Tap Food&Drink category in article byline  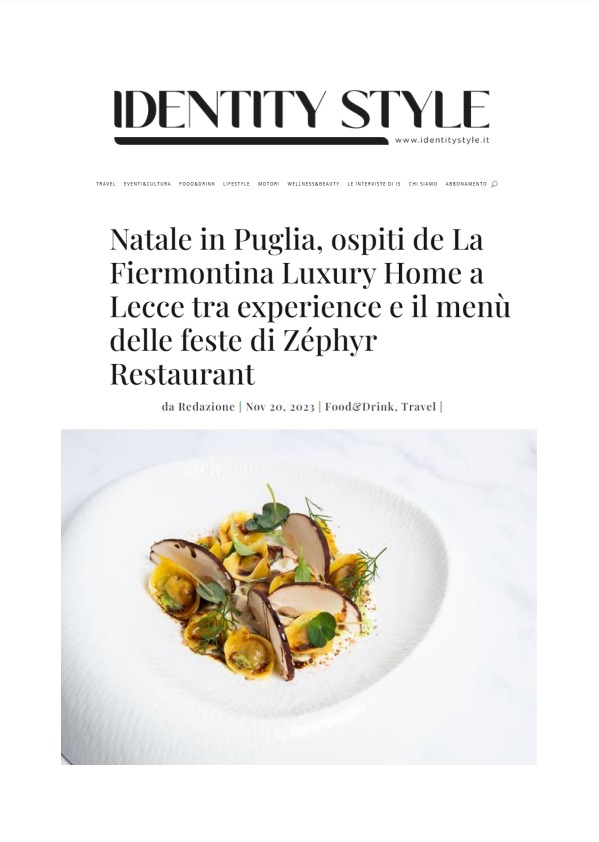(x=360, y=407)
